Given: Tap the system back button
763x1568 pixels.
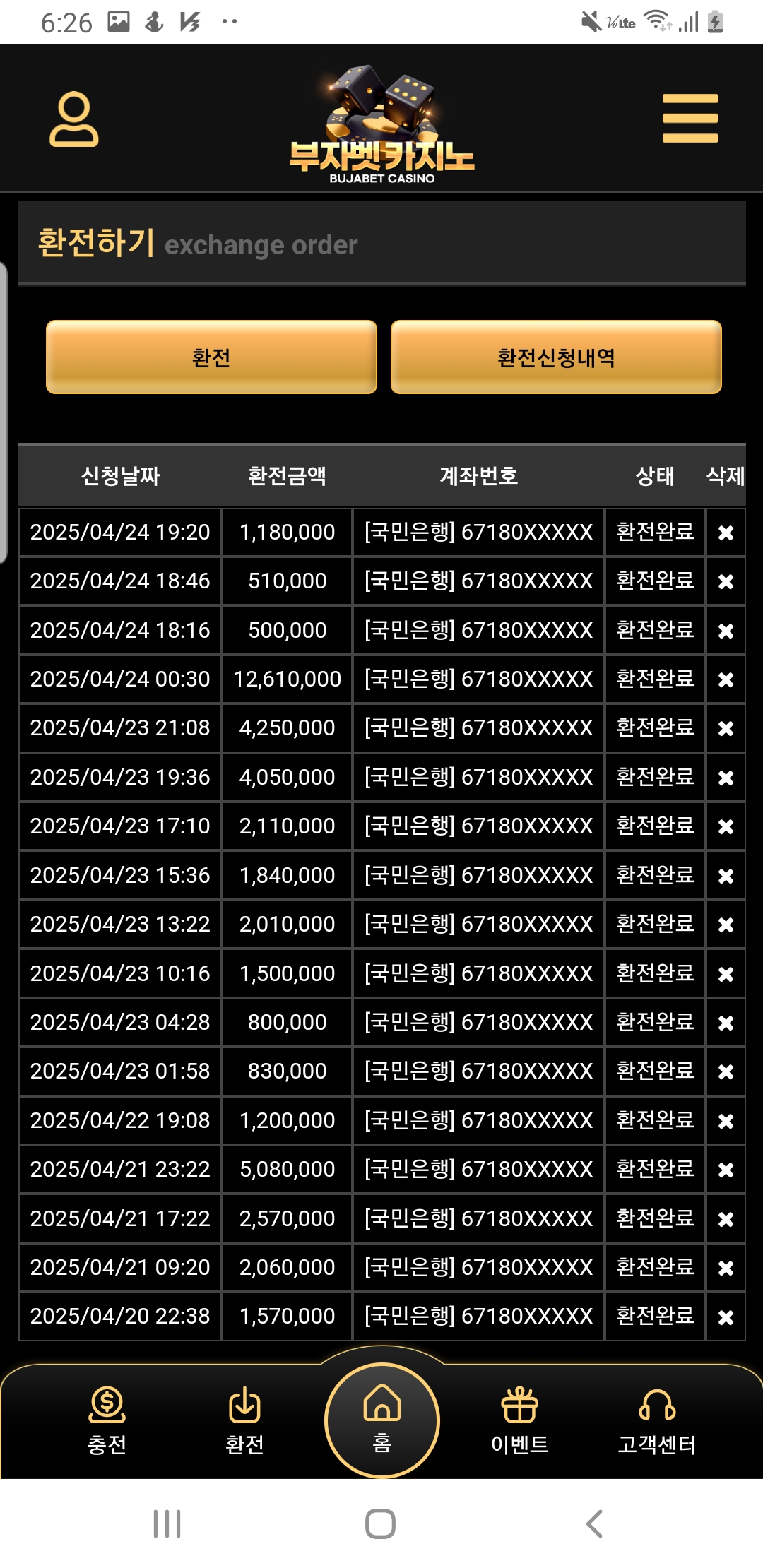Looking at the screenshot, I should click(594, 1524).
